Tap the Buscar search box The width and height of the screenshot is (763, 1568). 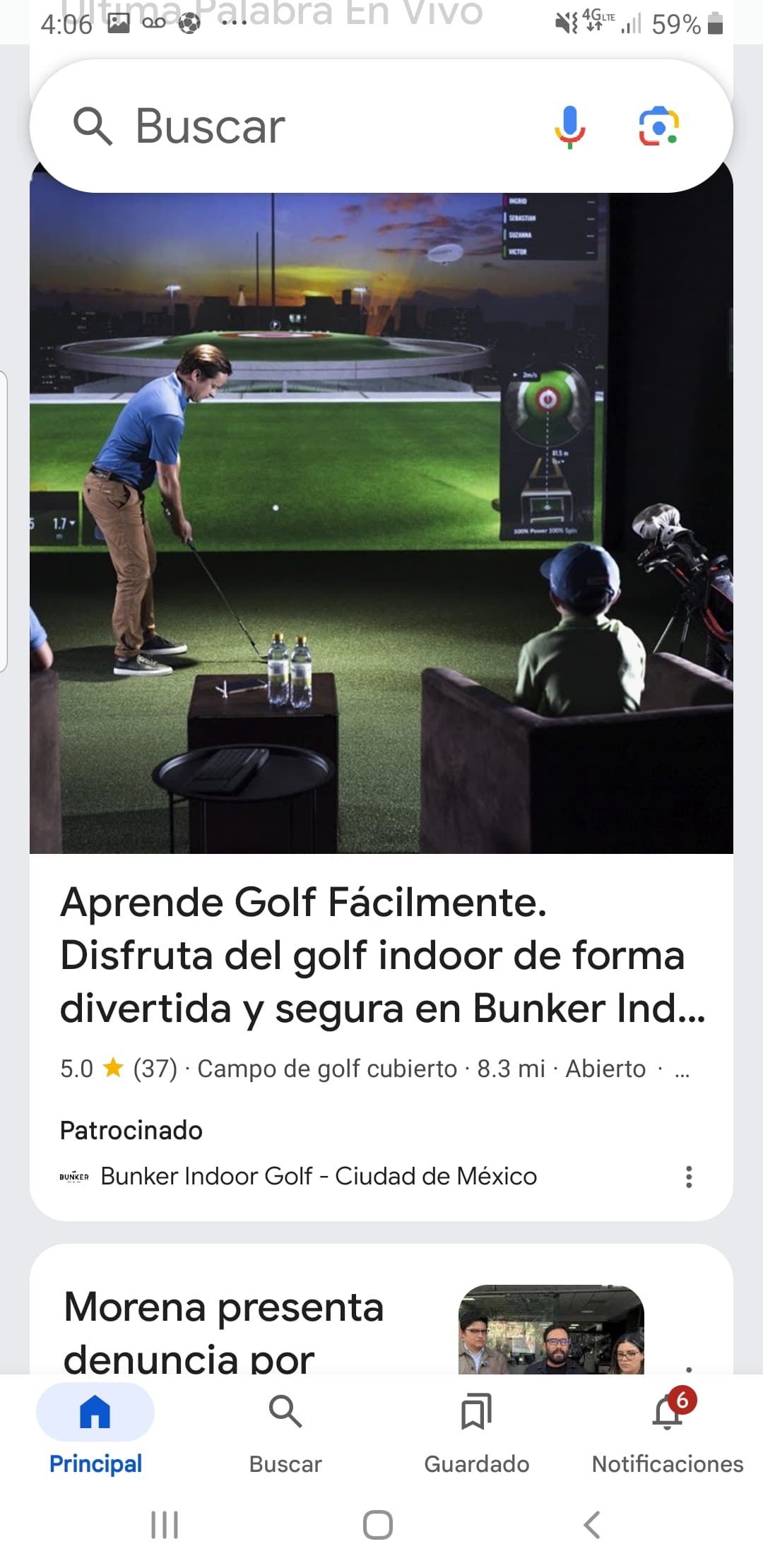point(297,127)
